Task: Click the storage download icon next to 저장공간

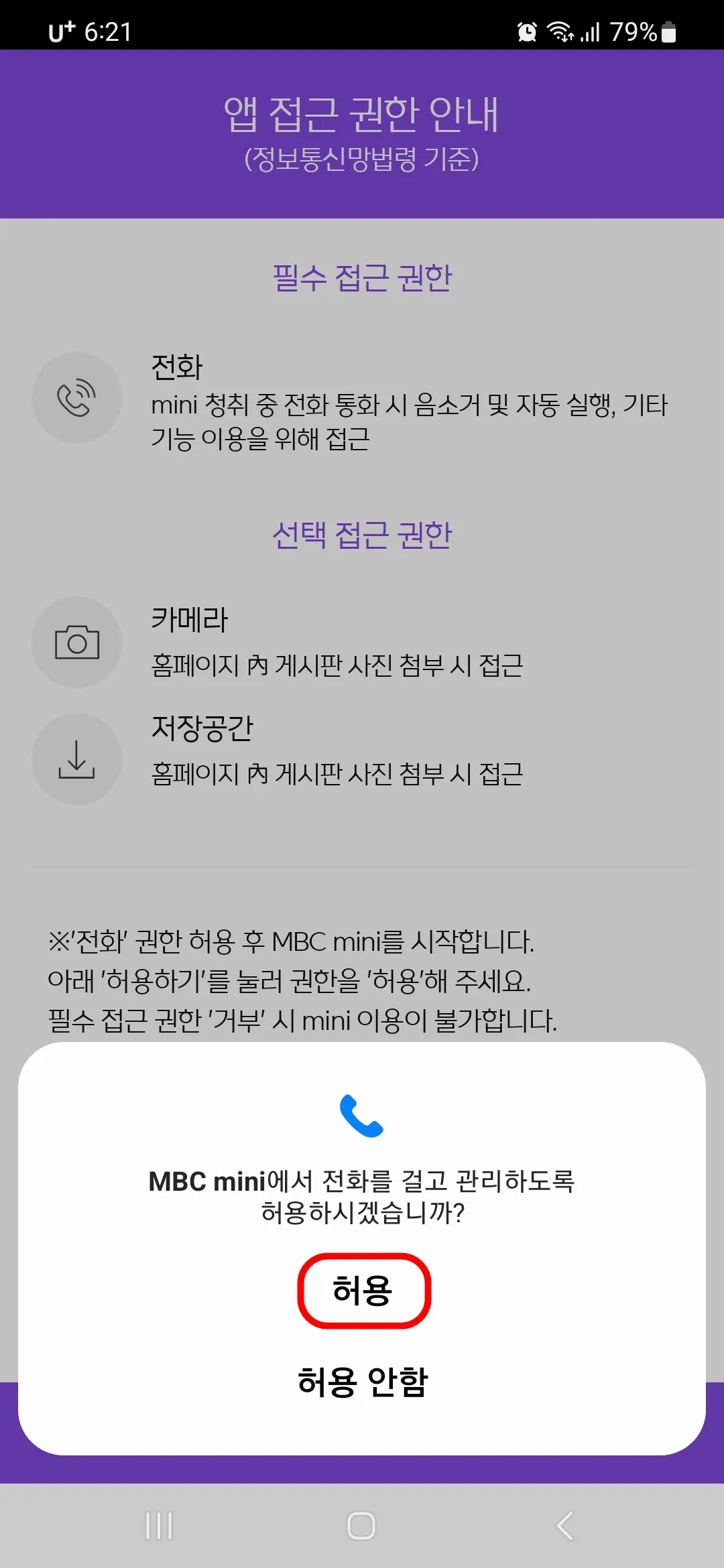Action: click(x=76, y=758)
